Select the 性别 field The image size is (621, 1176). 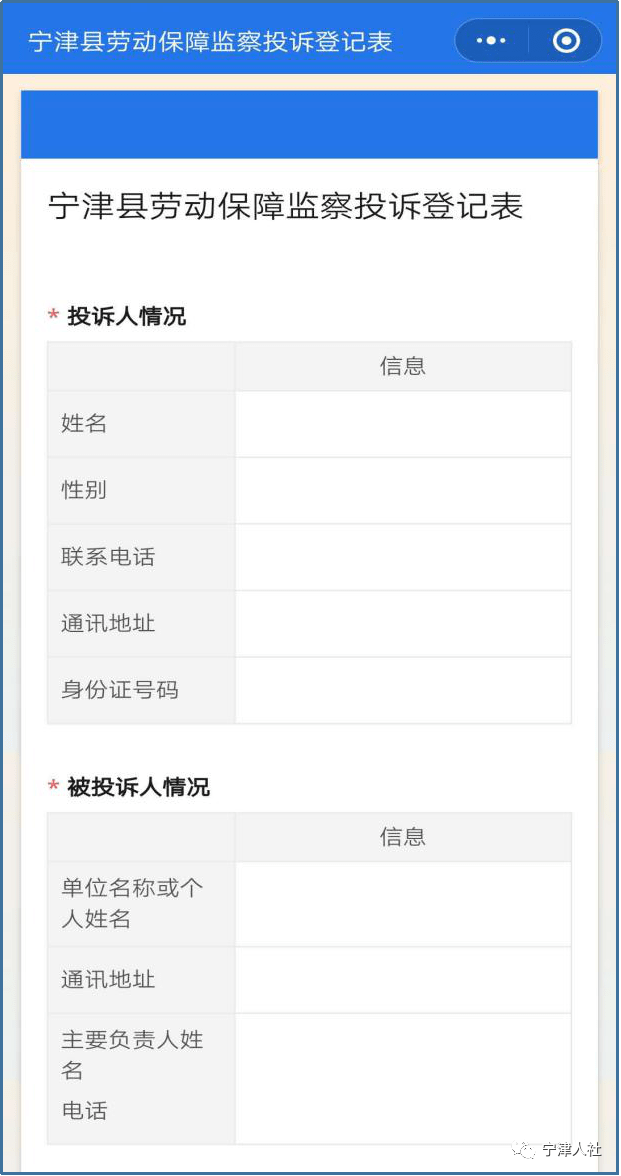403,491
